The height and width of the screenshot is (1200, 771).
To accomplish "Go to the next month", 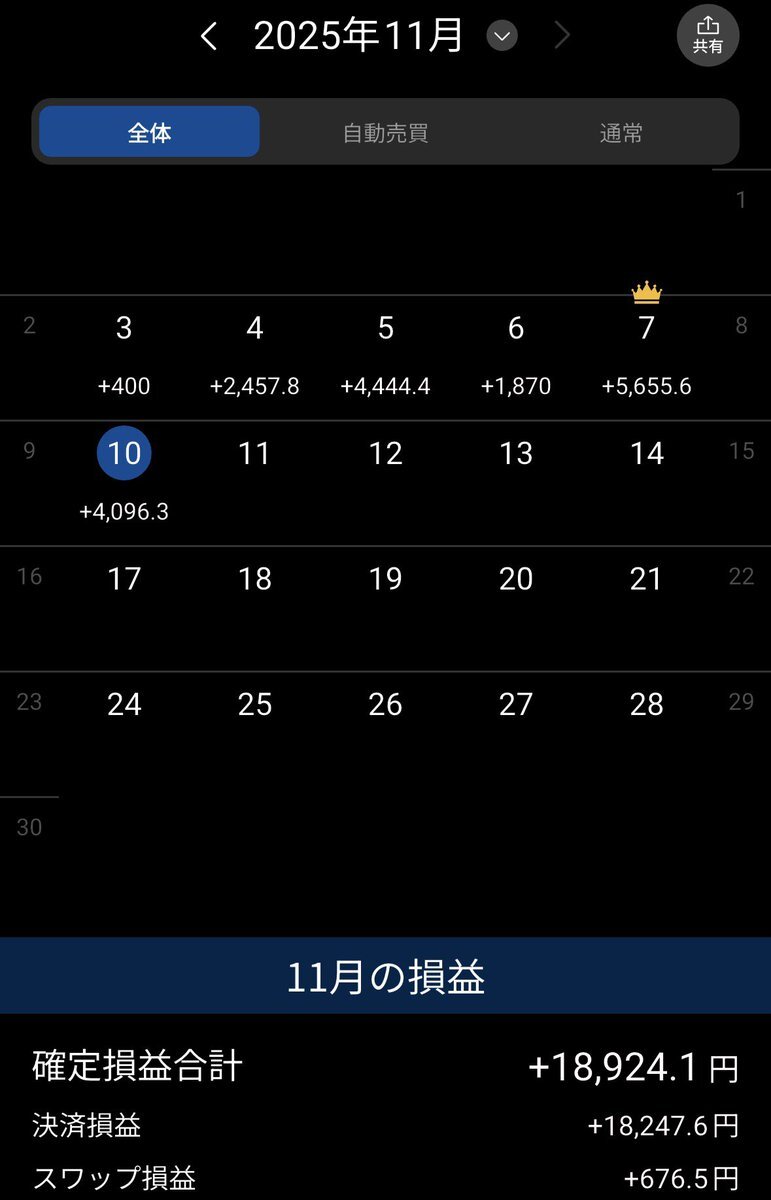I will (563, 38).
